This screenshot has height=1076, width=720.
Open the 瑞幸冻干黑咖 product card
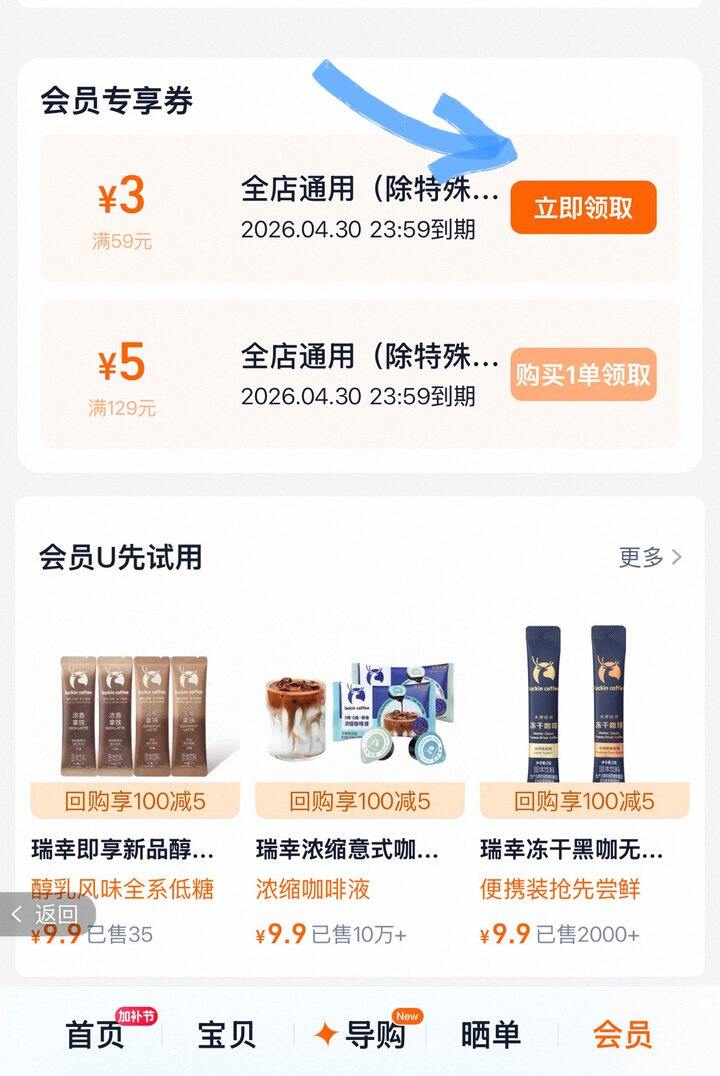[x=584, y=720]
